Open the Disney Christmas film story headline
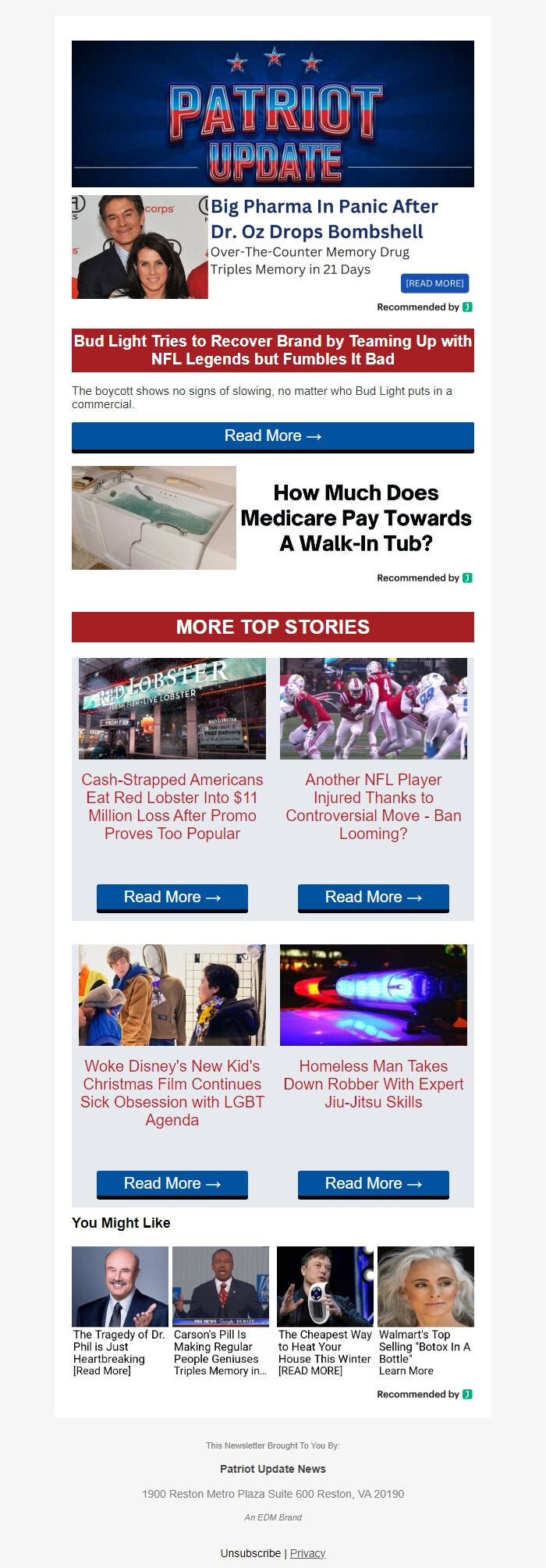Screen dimensions: 546x1568 [172, 1093]
